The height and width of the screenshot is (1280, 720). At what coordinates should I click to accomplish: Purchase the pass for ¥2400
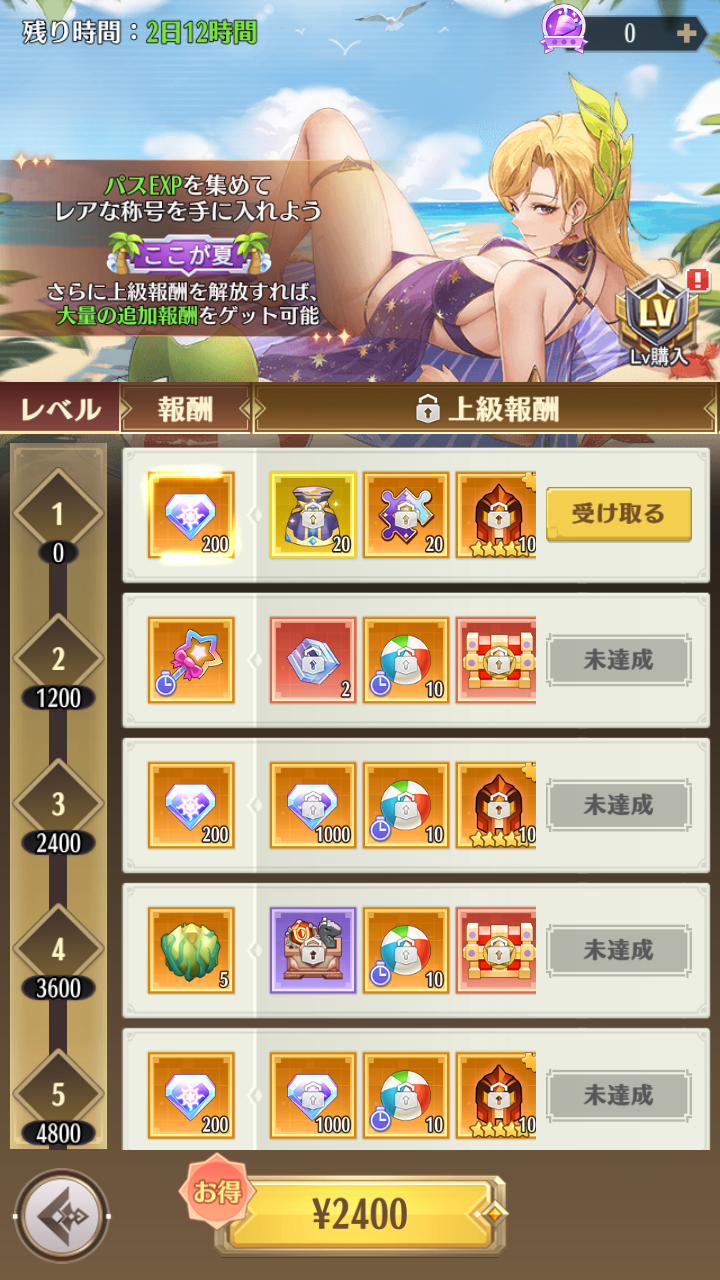point(360,1215)
